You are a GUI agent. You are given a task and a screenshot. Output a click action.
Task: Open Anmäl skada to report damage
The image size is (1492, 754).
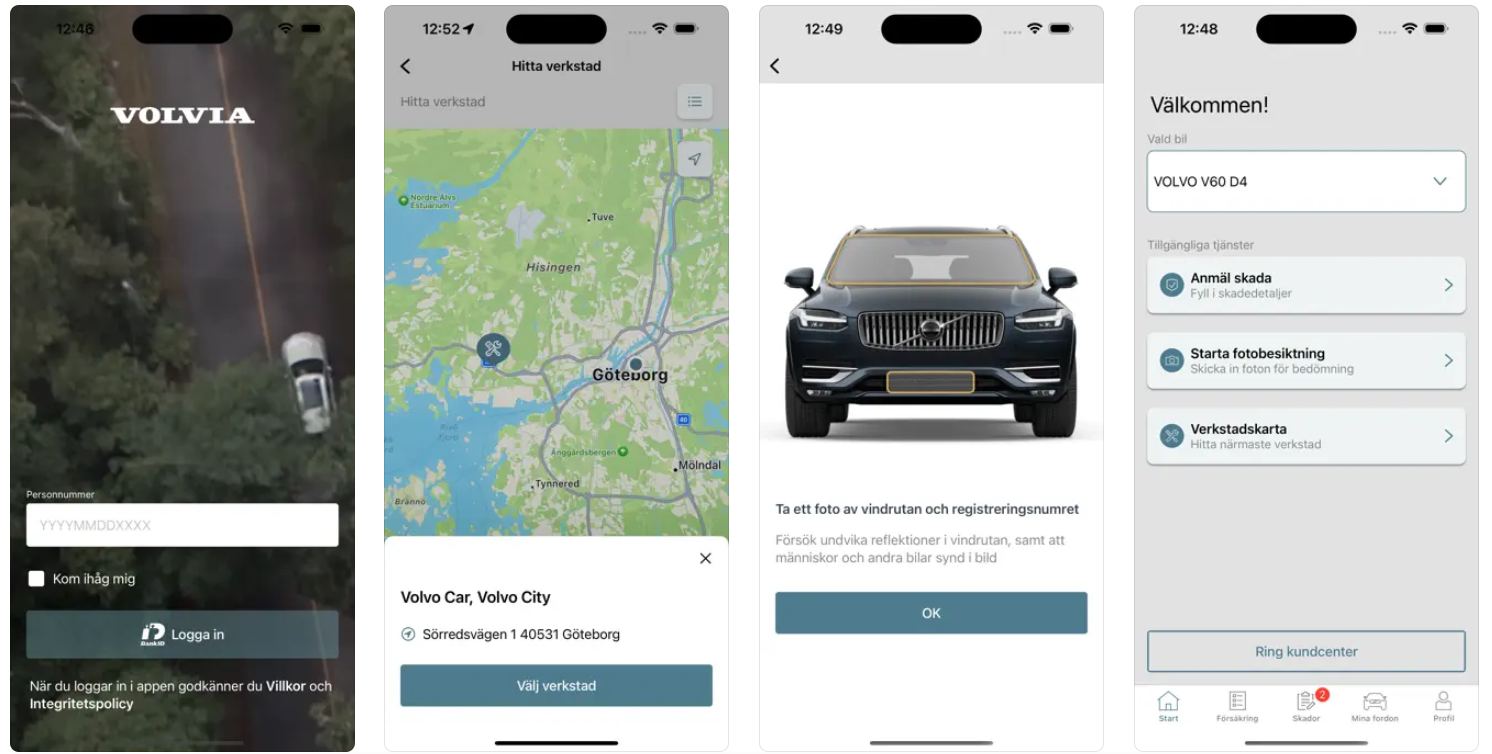pos(1306,285)
